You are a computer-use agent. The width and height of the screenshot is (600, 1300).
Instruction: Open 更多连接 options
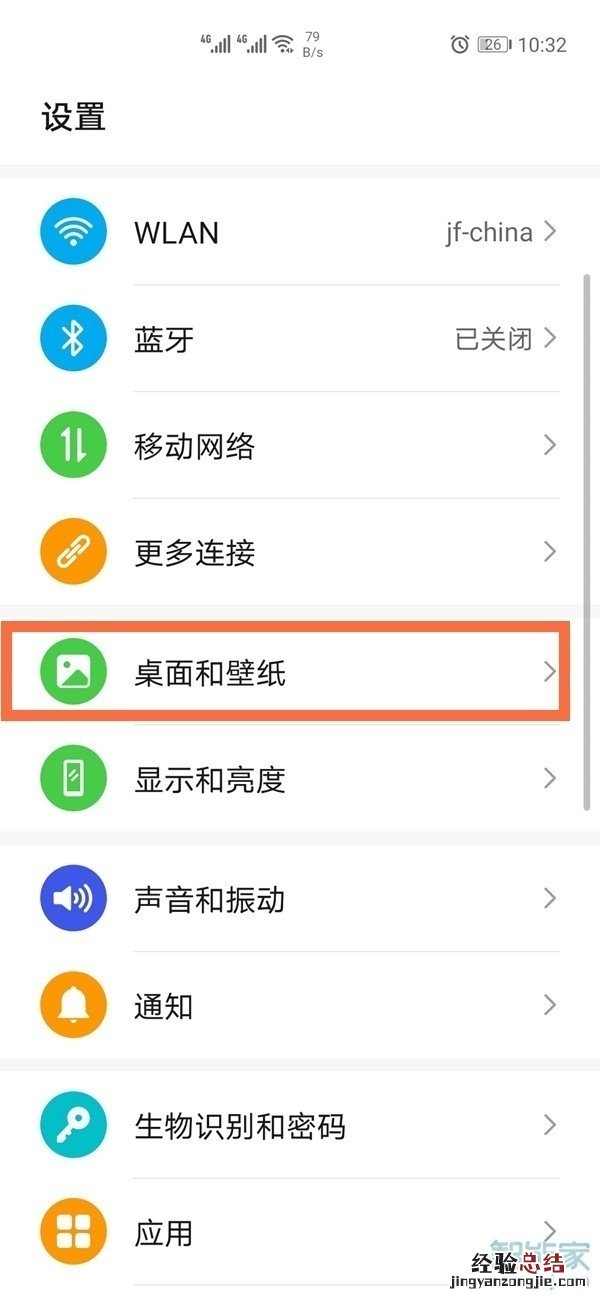pos(300,552)
